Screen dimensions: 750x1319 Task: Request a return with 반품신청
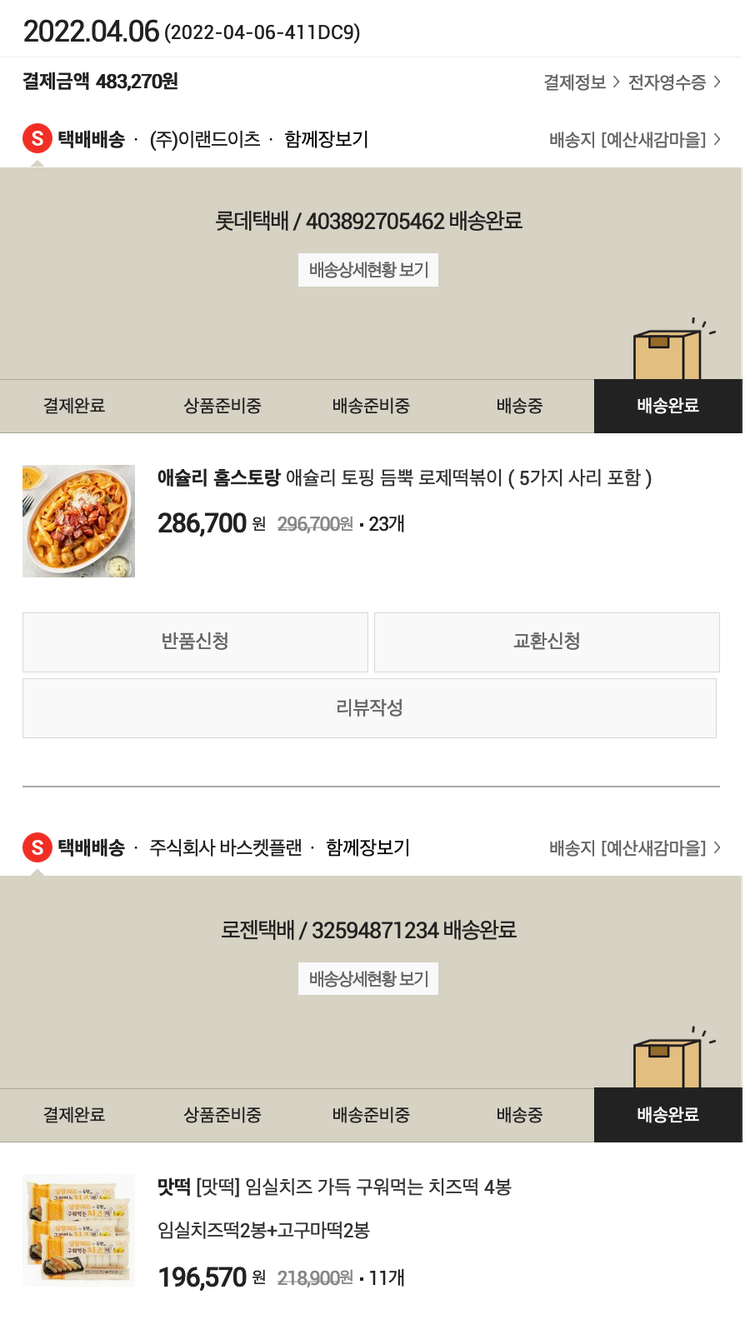195,642
